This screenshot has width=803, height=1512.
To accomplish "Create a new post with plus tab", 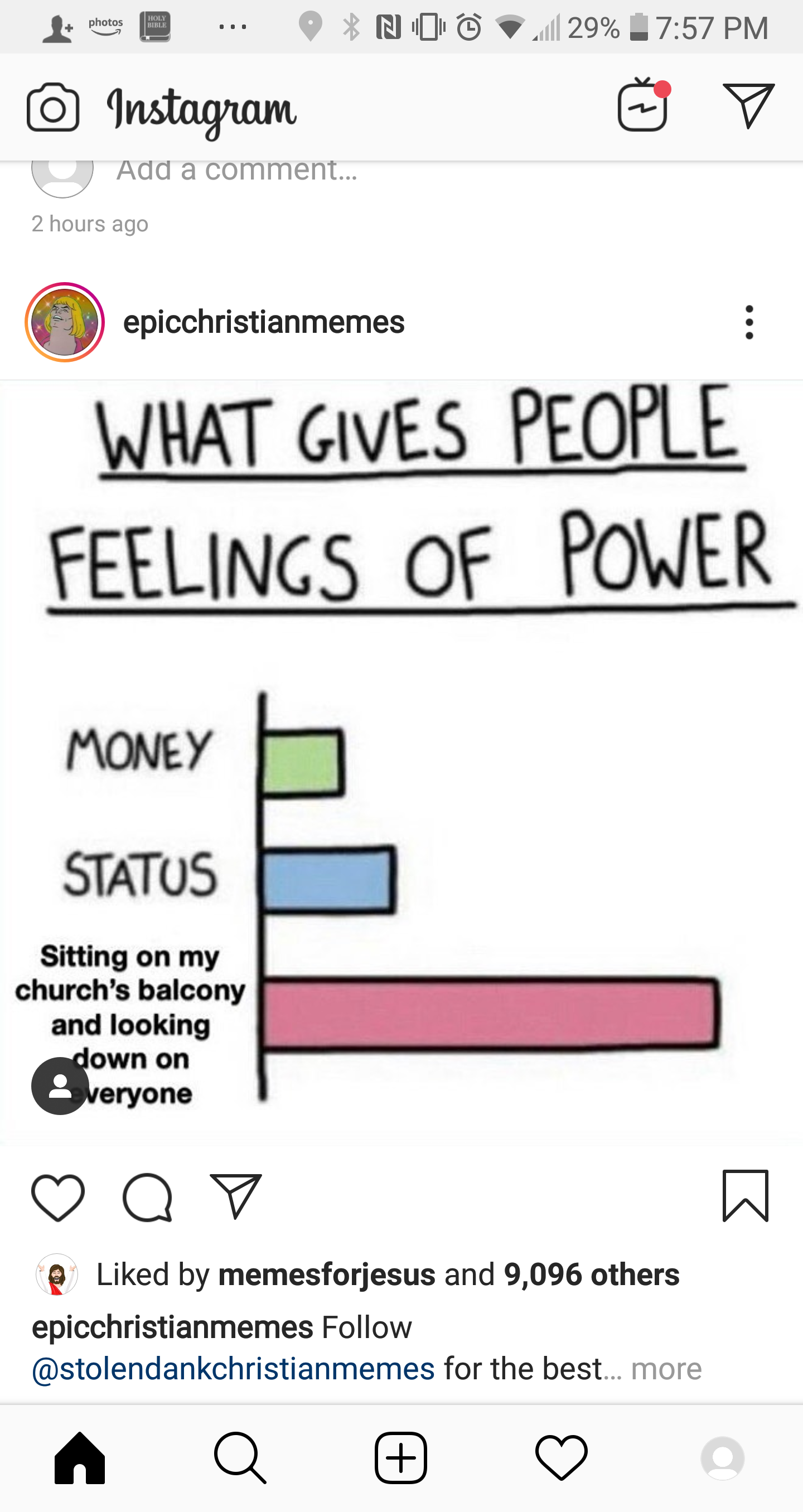I will point(401,1458).
